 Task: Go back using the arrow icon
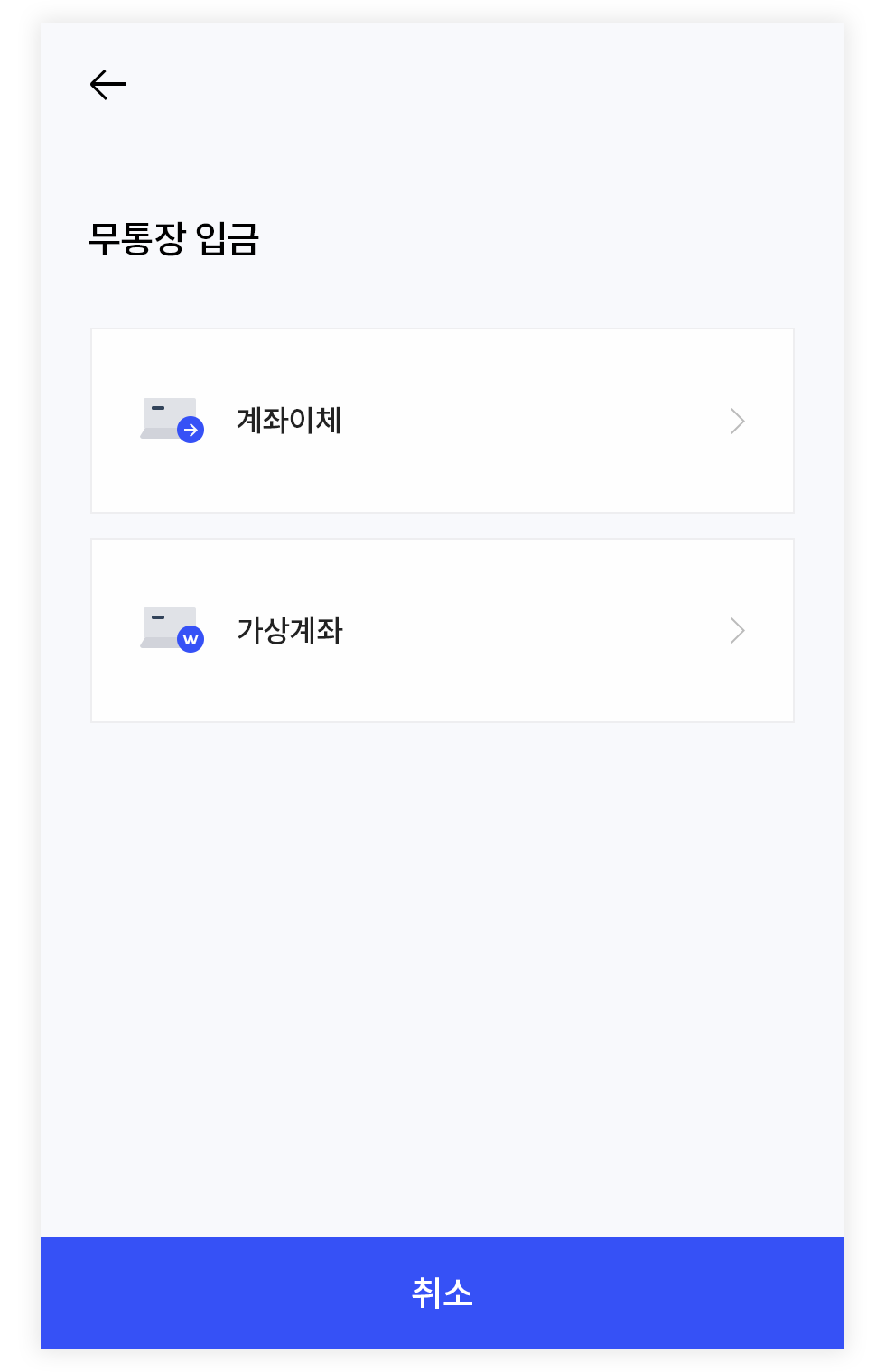108,85
